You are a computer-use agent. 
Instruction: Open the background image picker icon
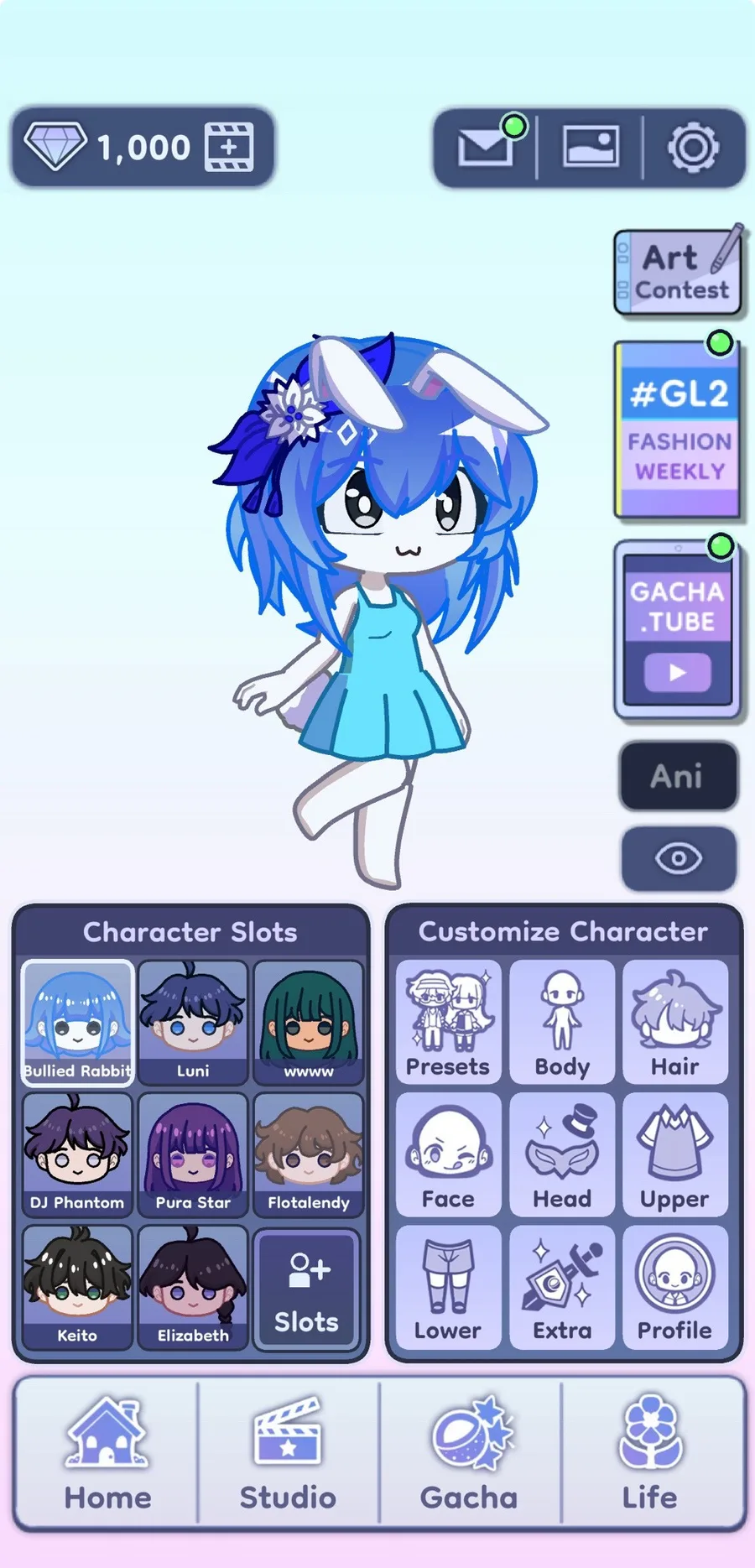point(591,148)
